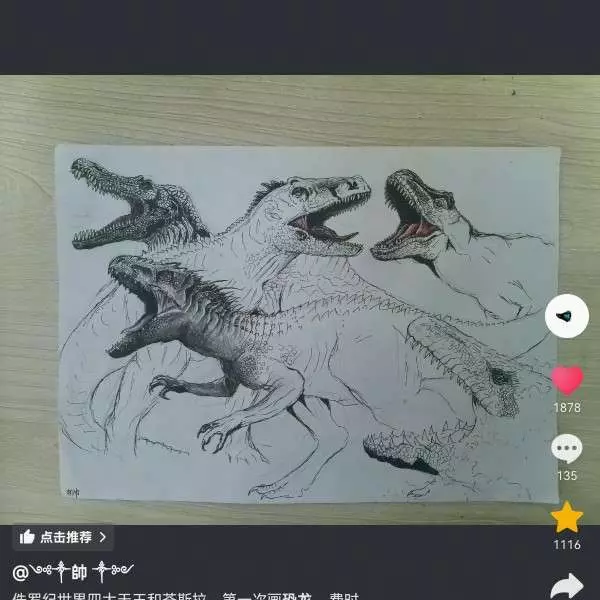This screenshot has height=600, width=600.
Task: Add this video to favorites
Action: click(x=567, y=517)
